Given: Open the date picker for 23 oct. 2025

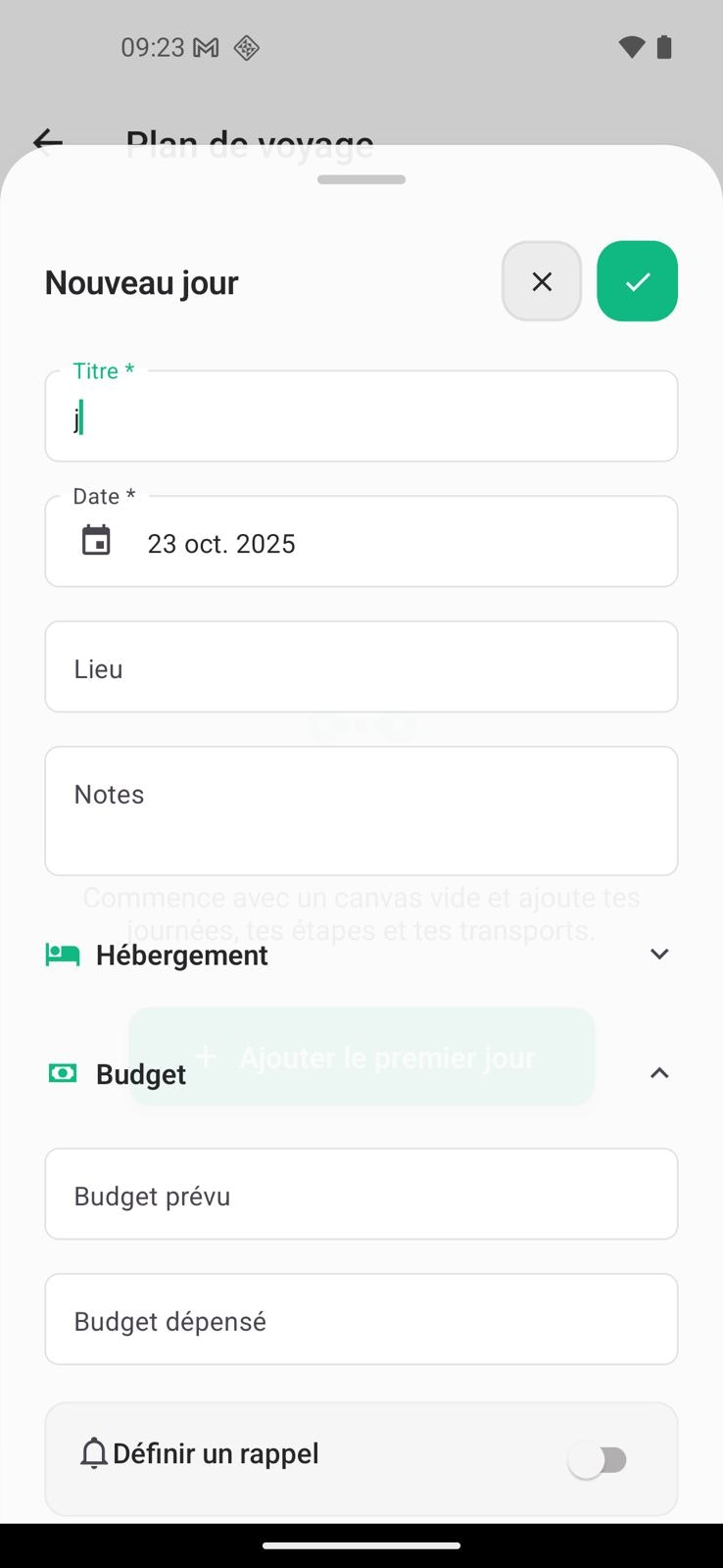Looking at the screenshot, I should point(221,542).
